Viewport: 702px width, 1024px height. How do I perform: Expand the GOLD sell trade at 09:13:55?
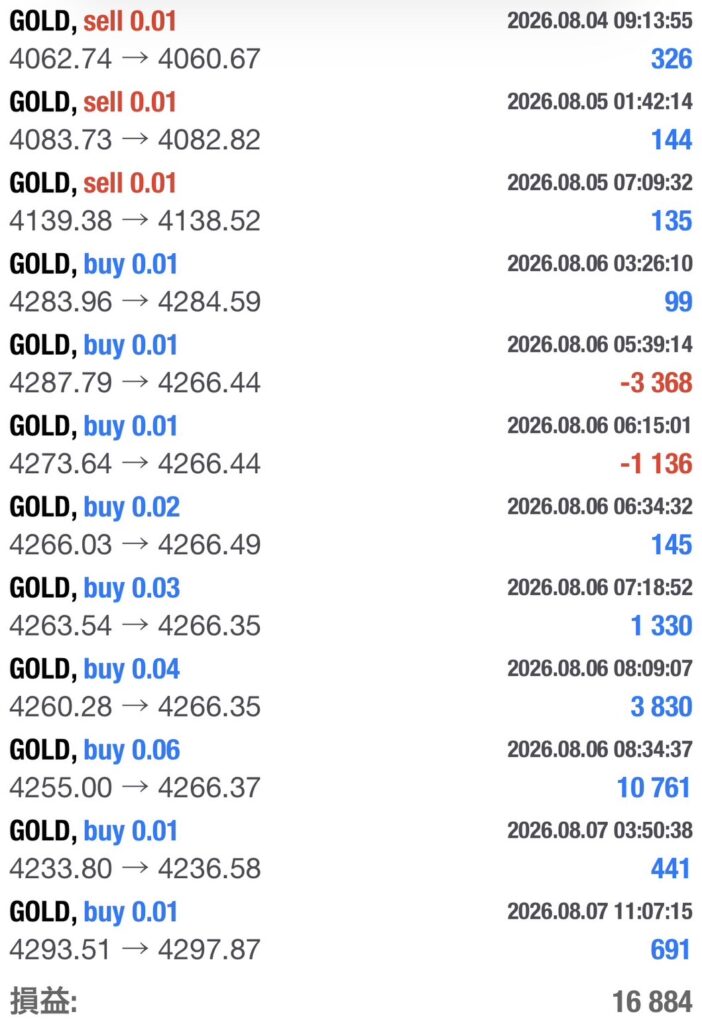point(351,40)
